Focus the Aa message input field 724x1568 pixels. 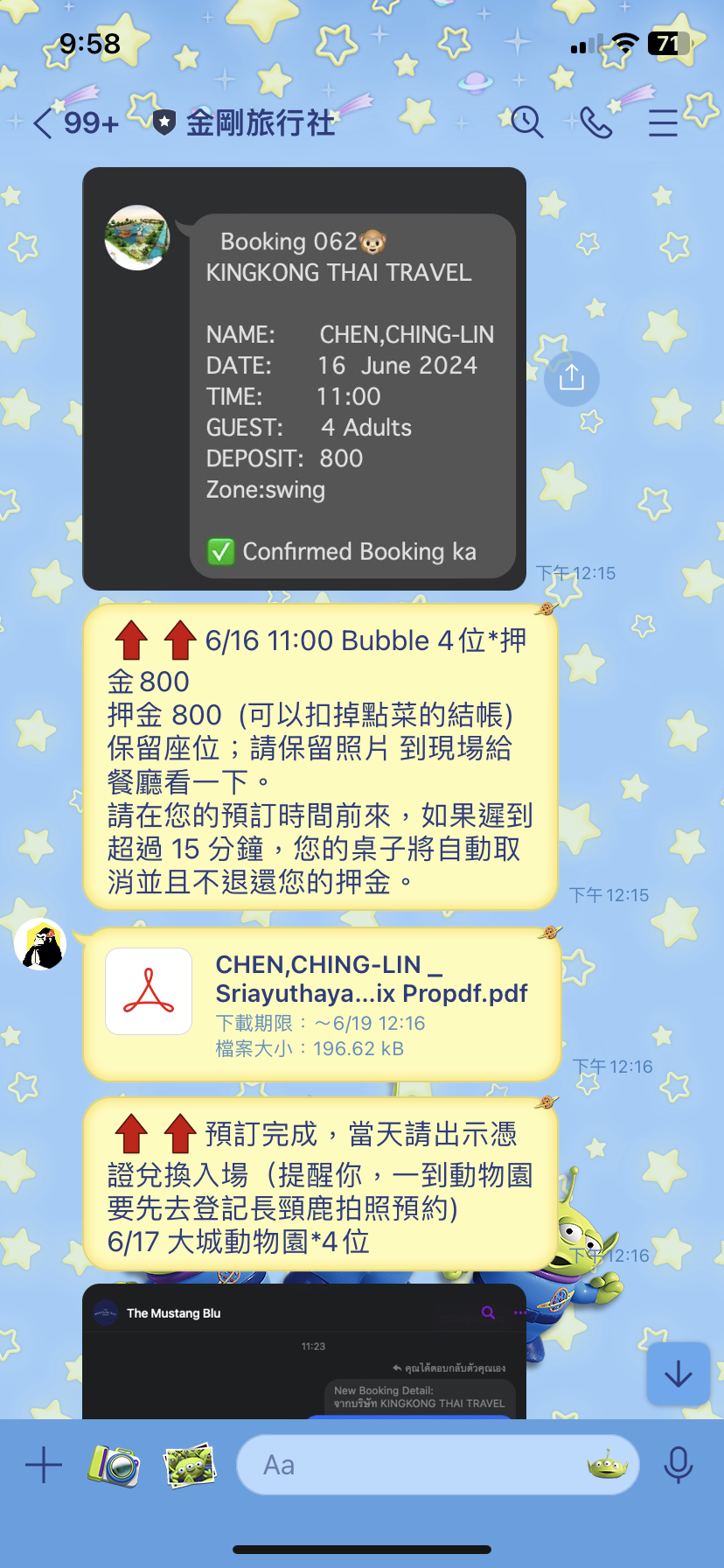coord(411,1465)
